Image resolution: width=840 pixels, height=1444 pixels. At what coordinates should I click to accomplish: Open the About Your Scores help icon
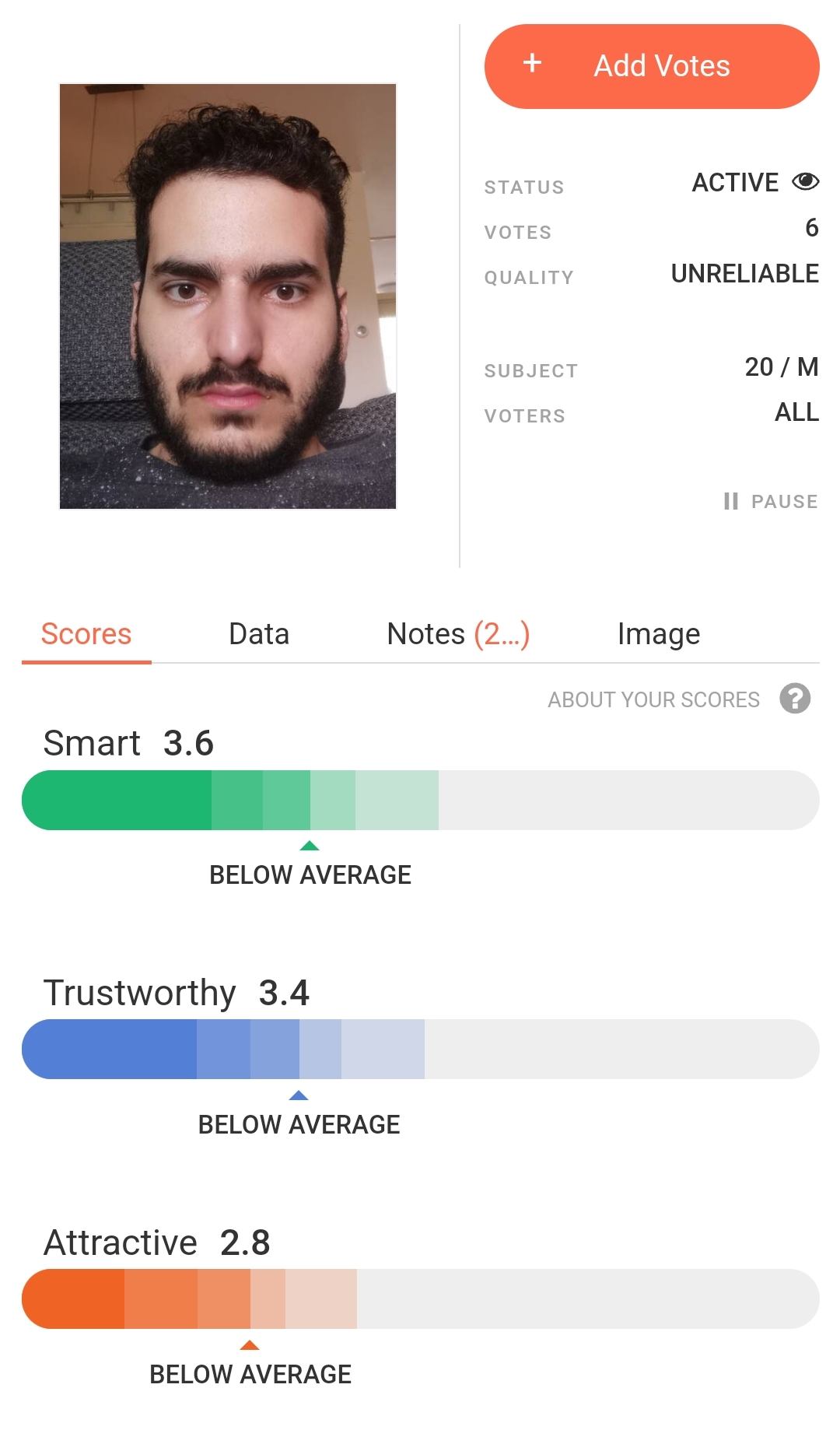[x=795, y=699]
